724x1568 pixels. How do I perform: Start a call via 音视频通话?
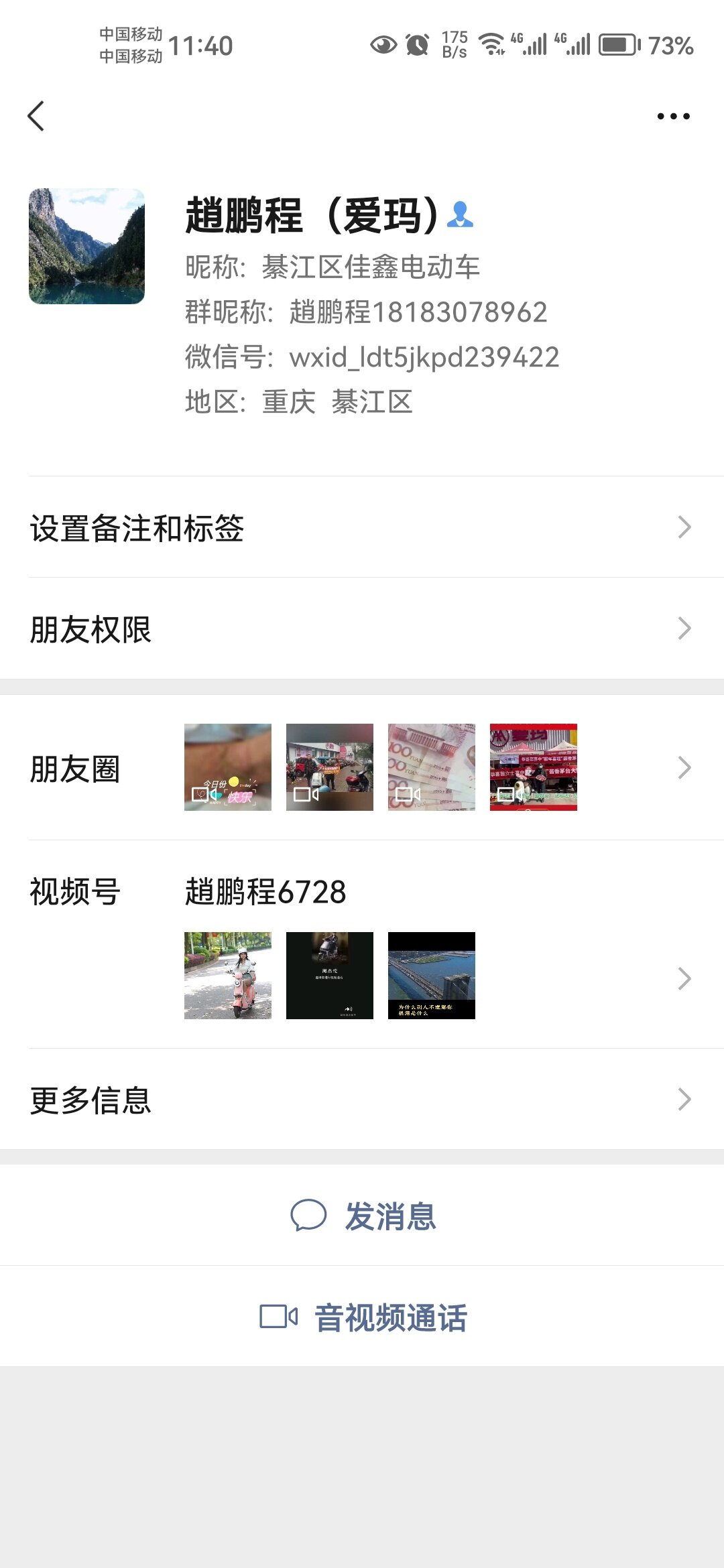point(363,1317)
